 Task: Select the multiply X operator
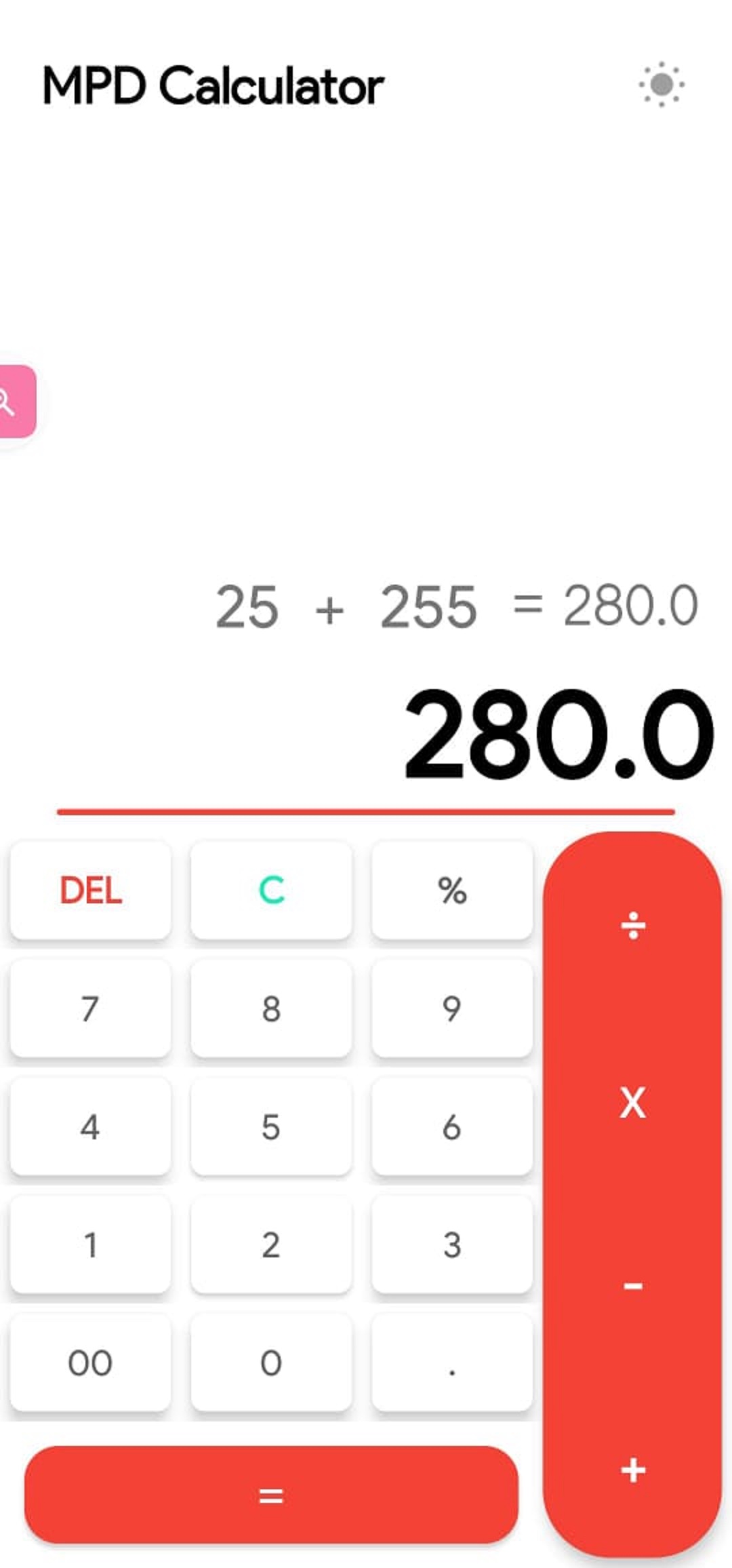(x=632, y=1103)
